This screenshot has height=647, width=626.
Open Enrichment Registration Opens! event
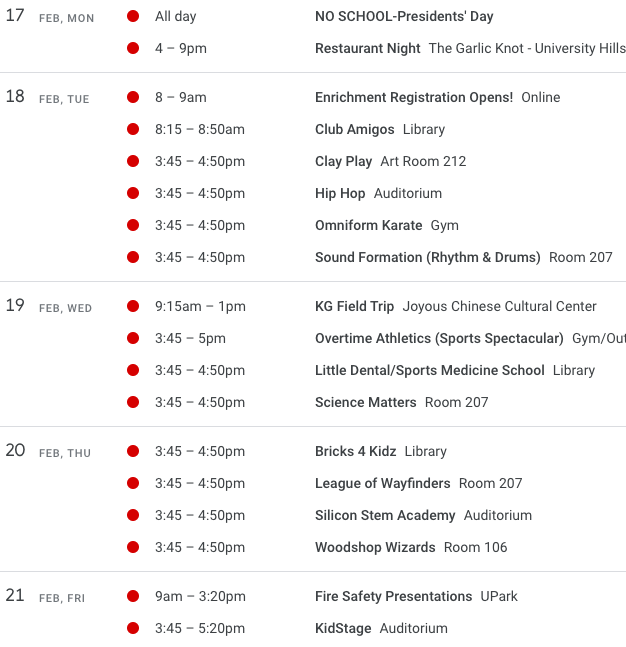(x=413, y=98)
